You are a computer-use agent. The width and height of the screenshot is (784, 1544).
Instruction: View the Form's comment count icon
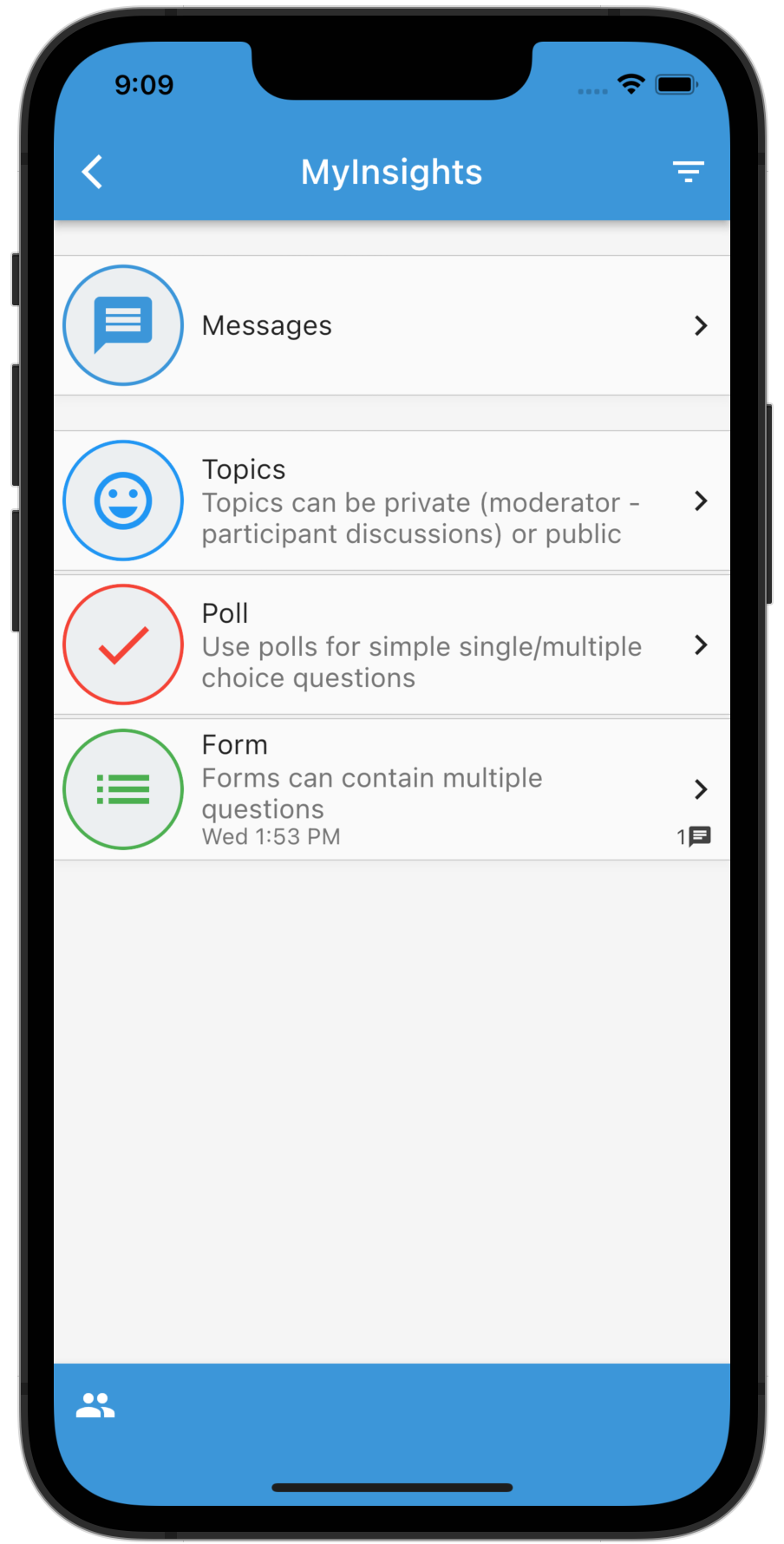point(700,836)
